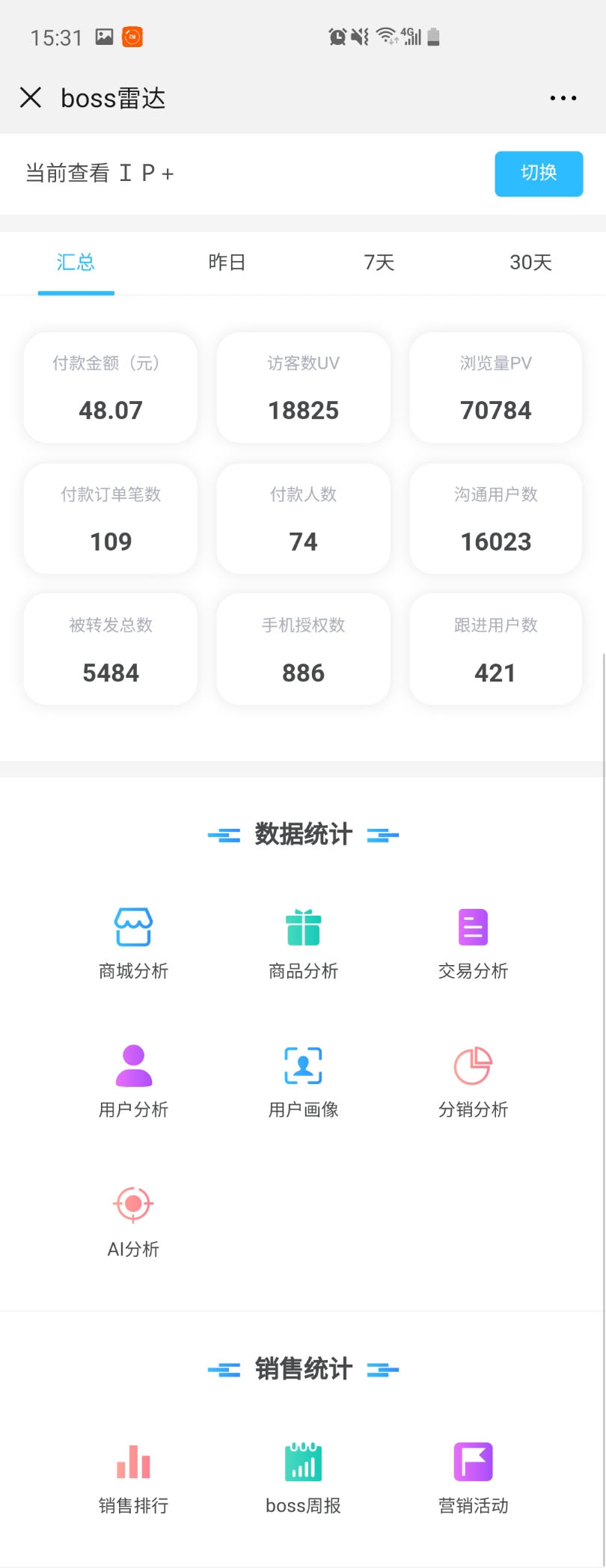
Task: Tap the 切换 button
Action: click(538, 174)
